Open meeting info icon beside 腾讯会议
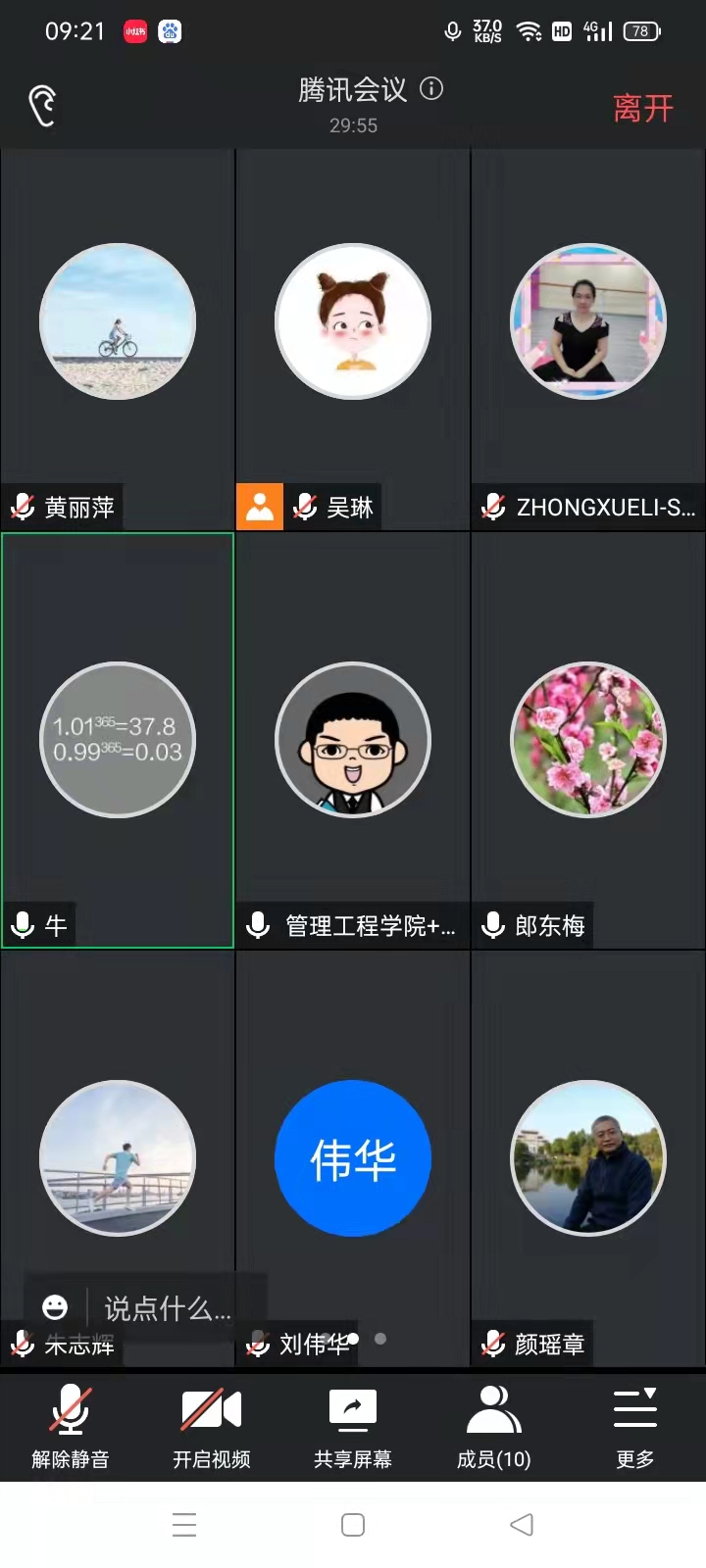Image resolution: width=706 pixels, height=1568 pixels. (x=431, y=89)
